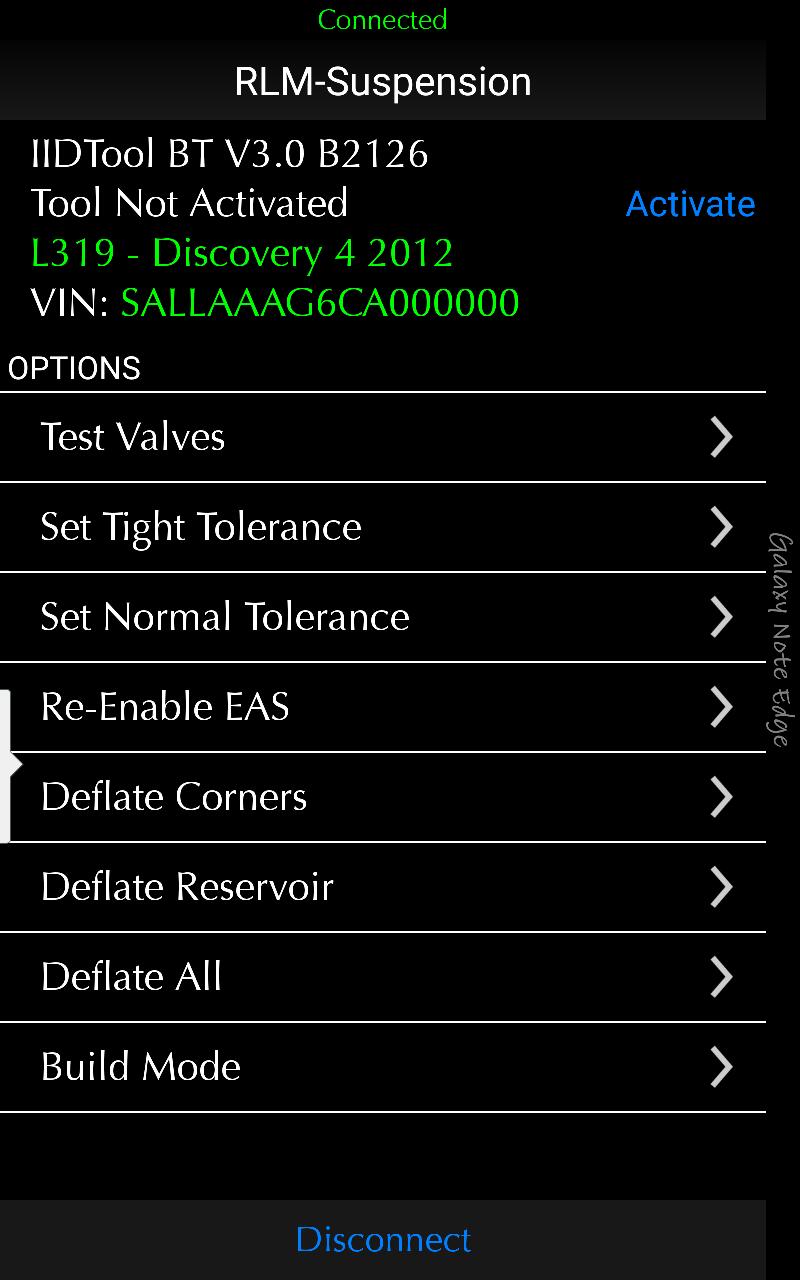Select Deflate Corners
Viewport: 800px width, 1280px height.
(x=383, y=797)
